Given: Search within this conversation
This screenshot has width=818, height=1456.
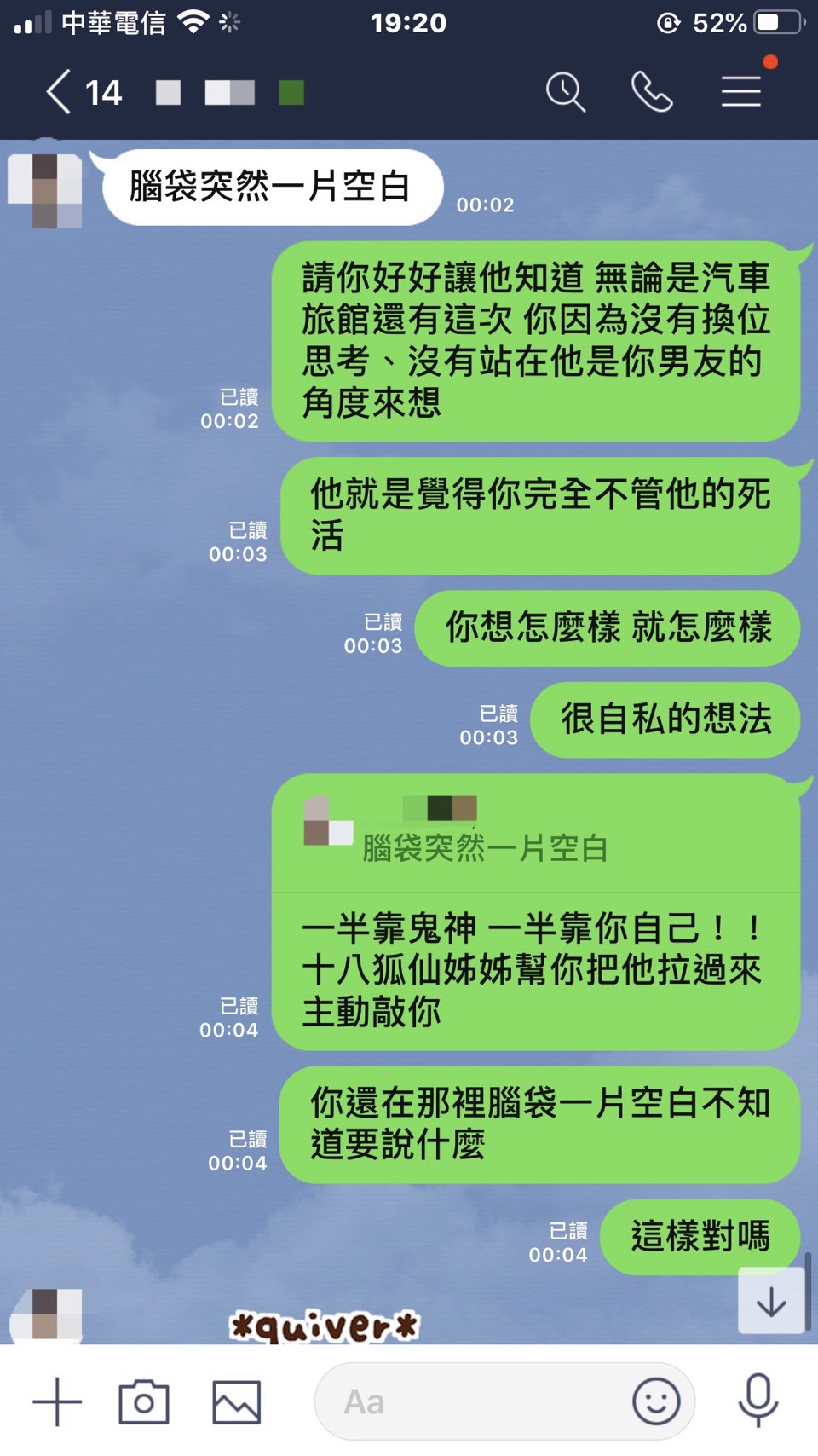Looking at the screenshot, I should click(565, 92).
